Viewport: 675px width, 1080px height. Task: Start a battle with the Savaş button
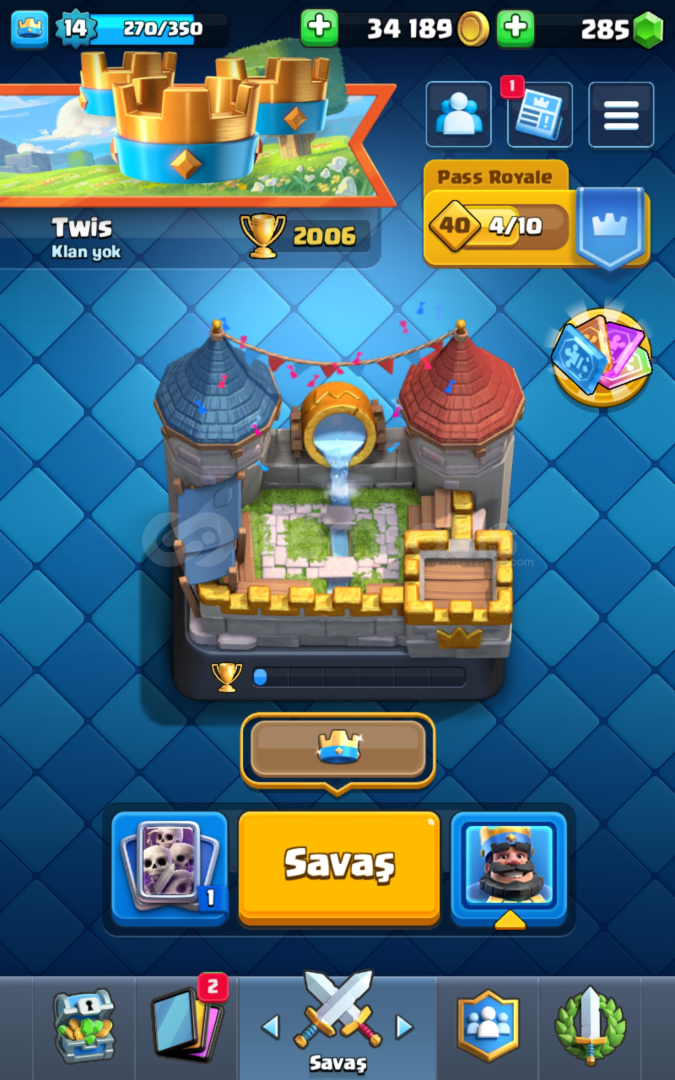339,868
